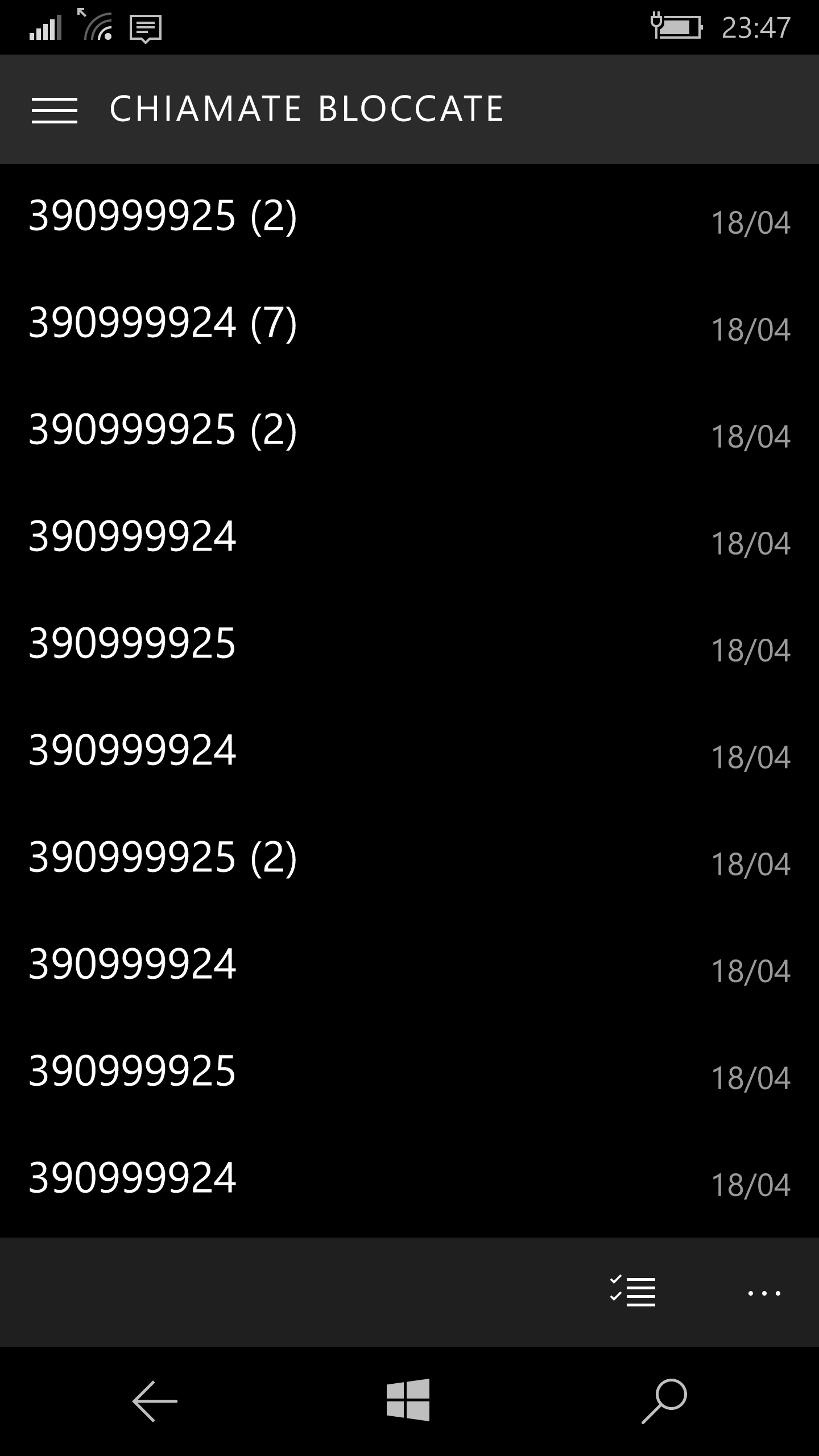Open blocked call 390999924 (7)
The image size is (819, 1456).
pos(163,323)
